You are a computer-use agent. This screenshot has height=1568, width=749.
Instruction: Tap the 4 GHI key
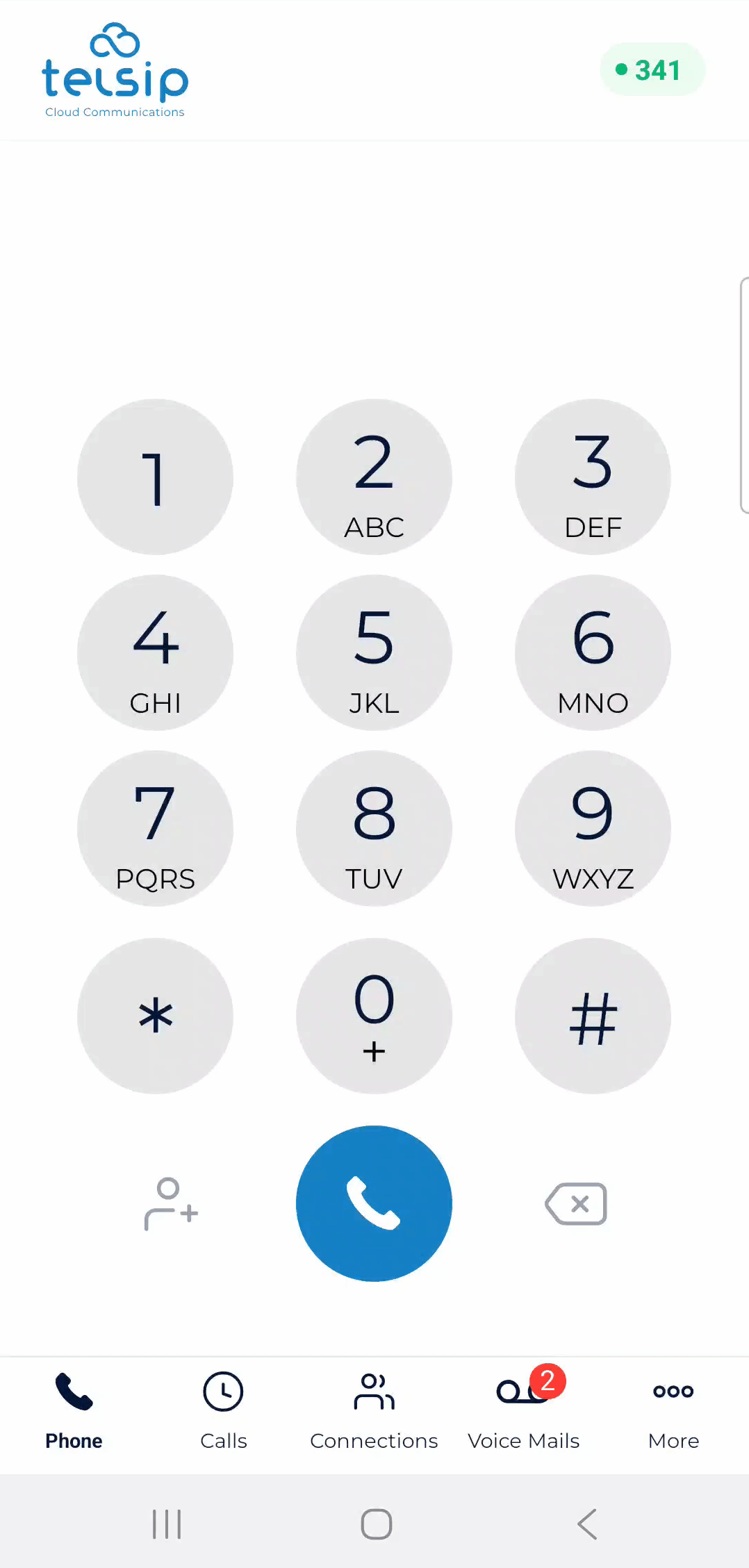click(x=155, y=652)
